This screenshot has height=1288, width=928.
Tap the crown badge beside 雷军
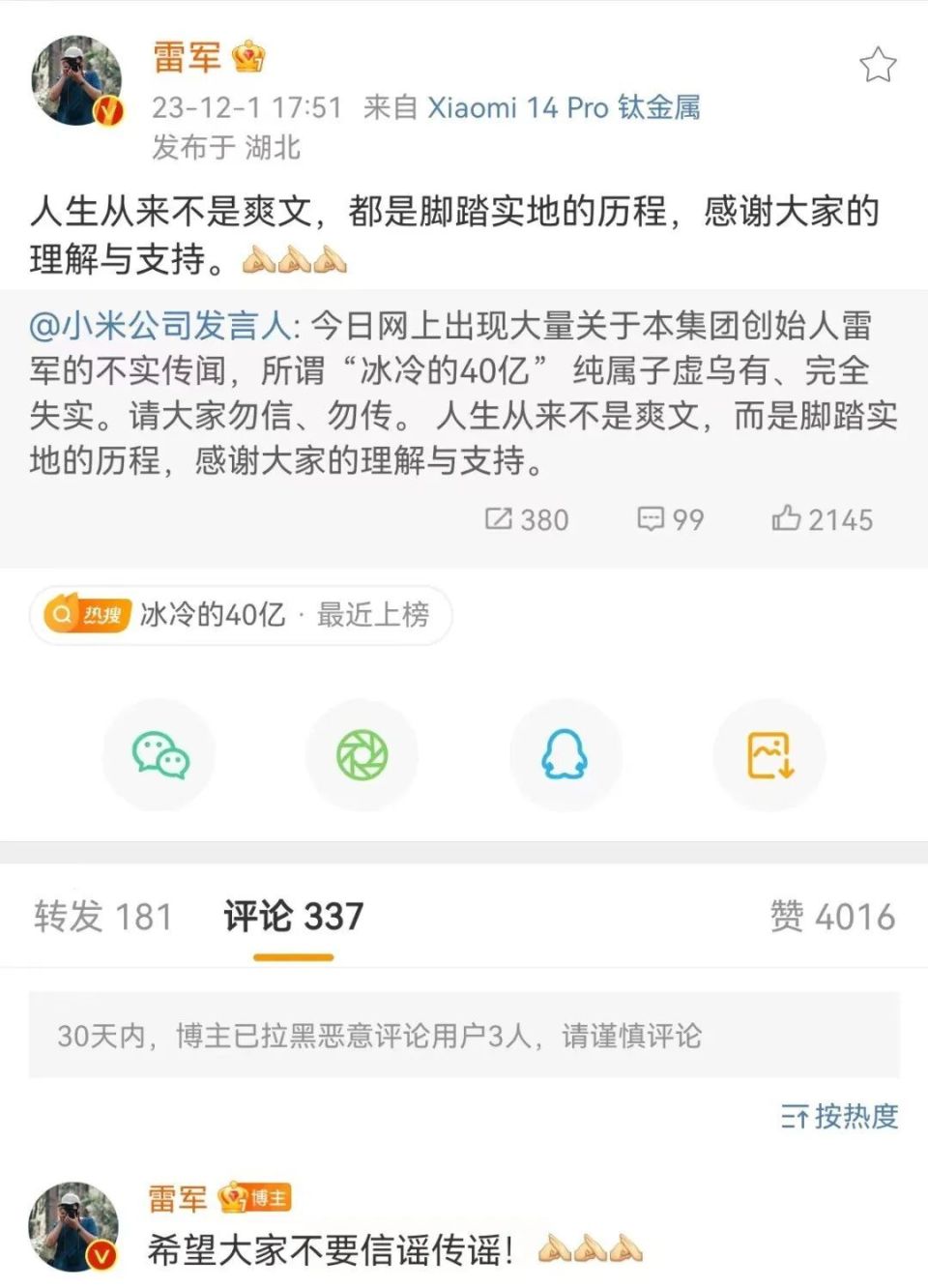(x=249, y=56)
